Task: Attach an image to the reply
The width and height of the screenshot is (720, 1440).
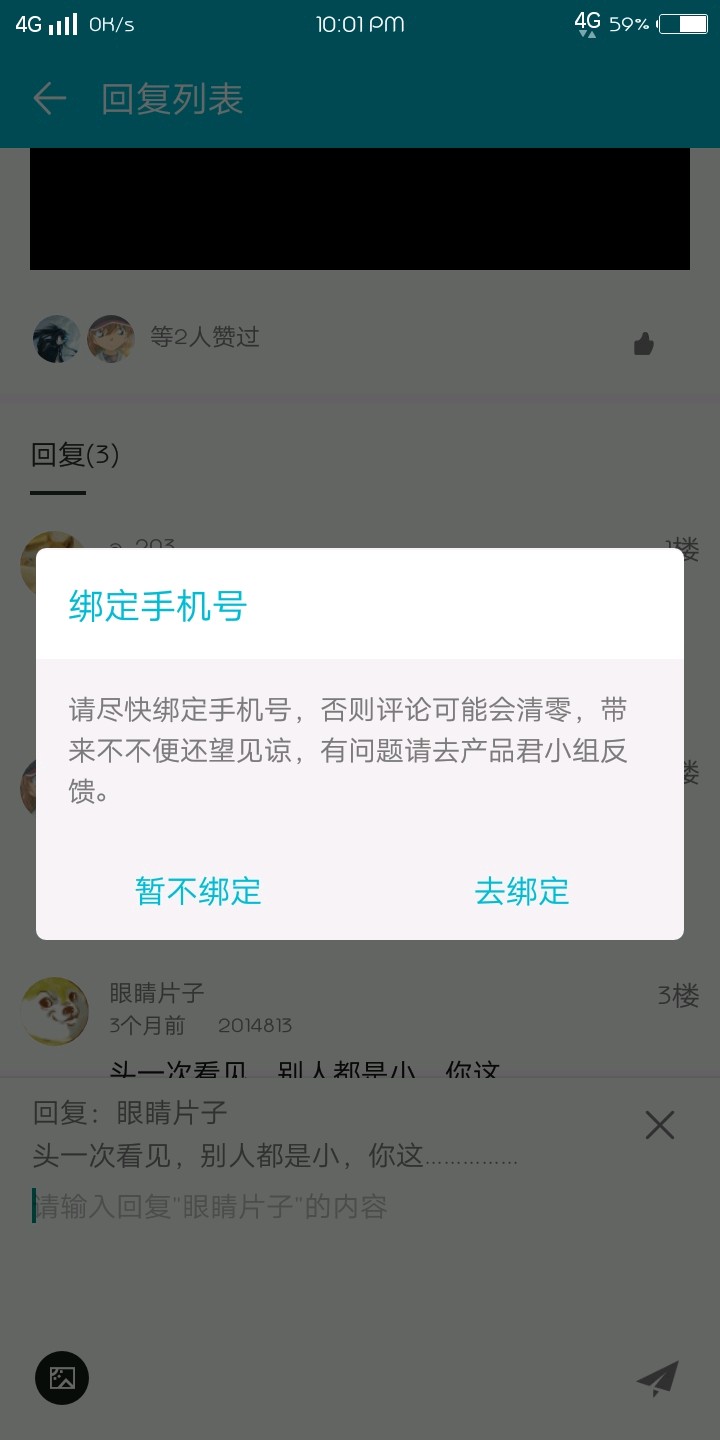Action: tap(62, 1378)
